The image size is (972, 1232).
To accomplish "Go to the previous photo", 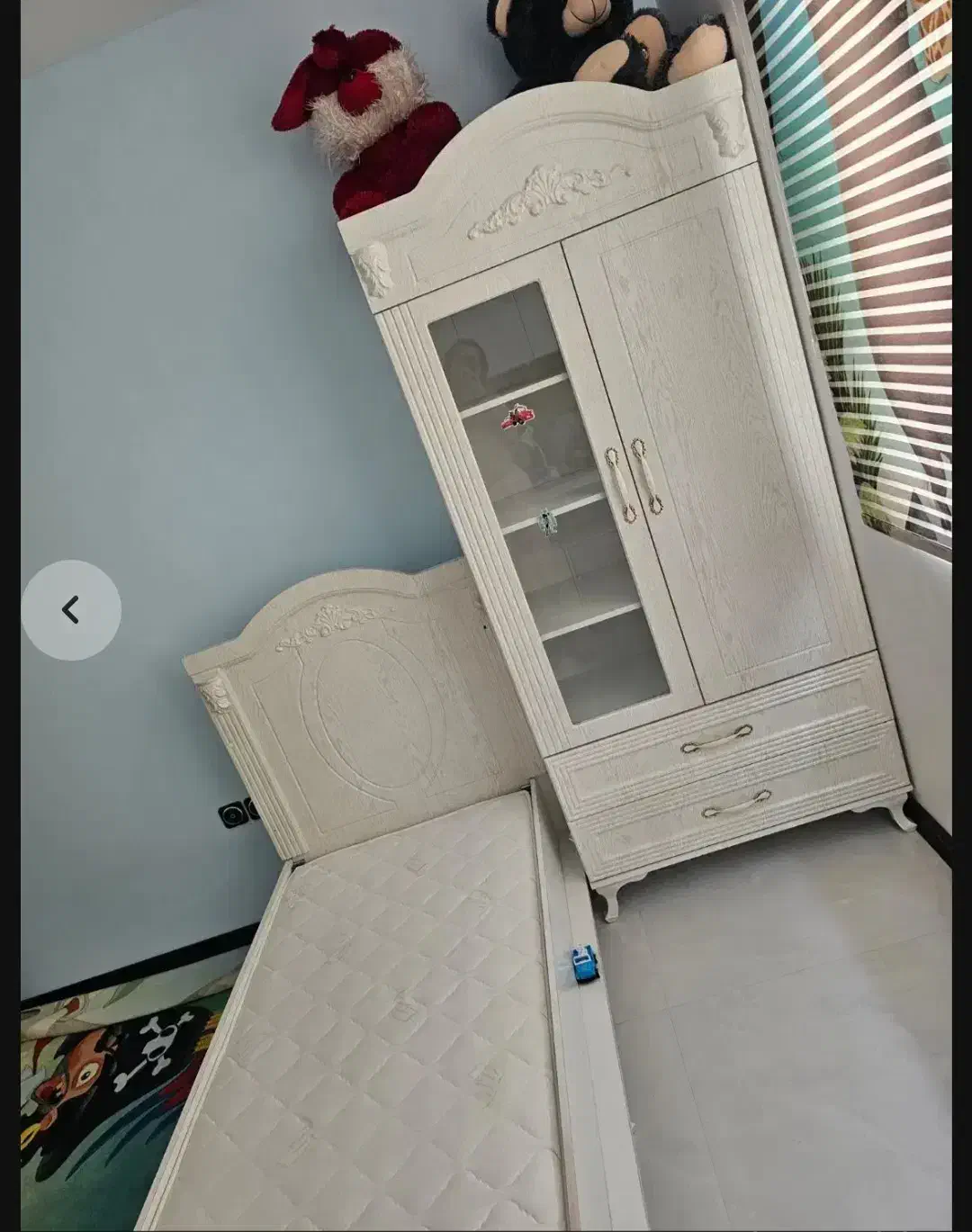I will pyautogui.click(x=71, y=610).
